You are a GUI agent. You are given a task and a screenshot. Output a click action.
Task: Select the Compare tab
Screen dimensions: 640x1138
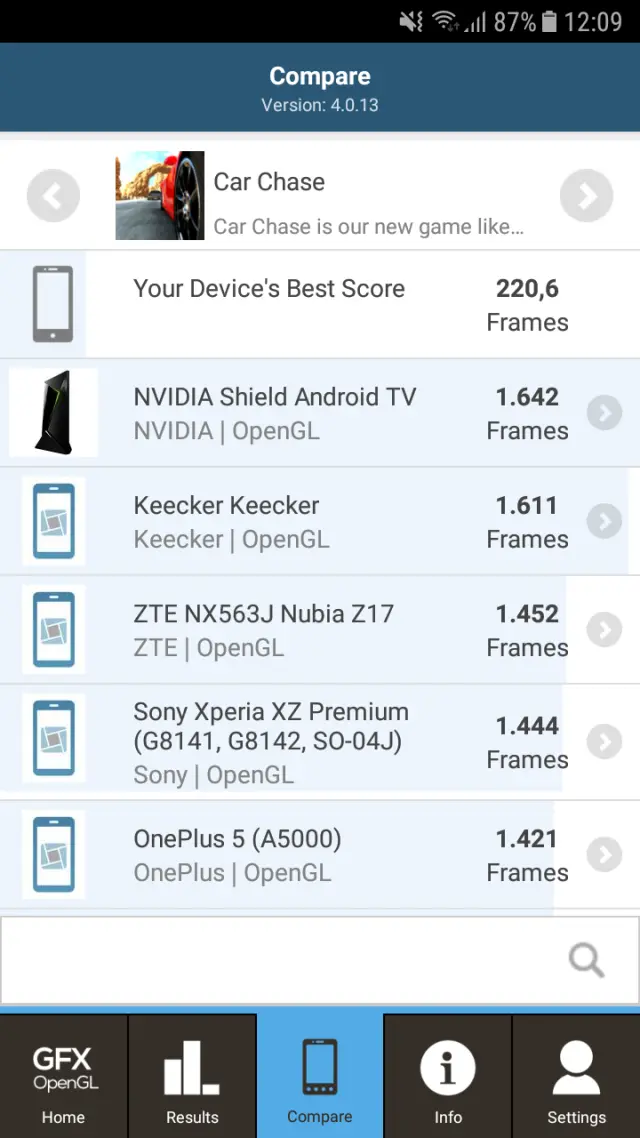[x=320, y=1076]
